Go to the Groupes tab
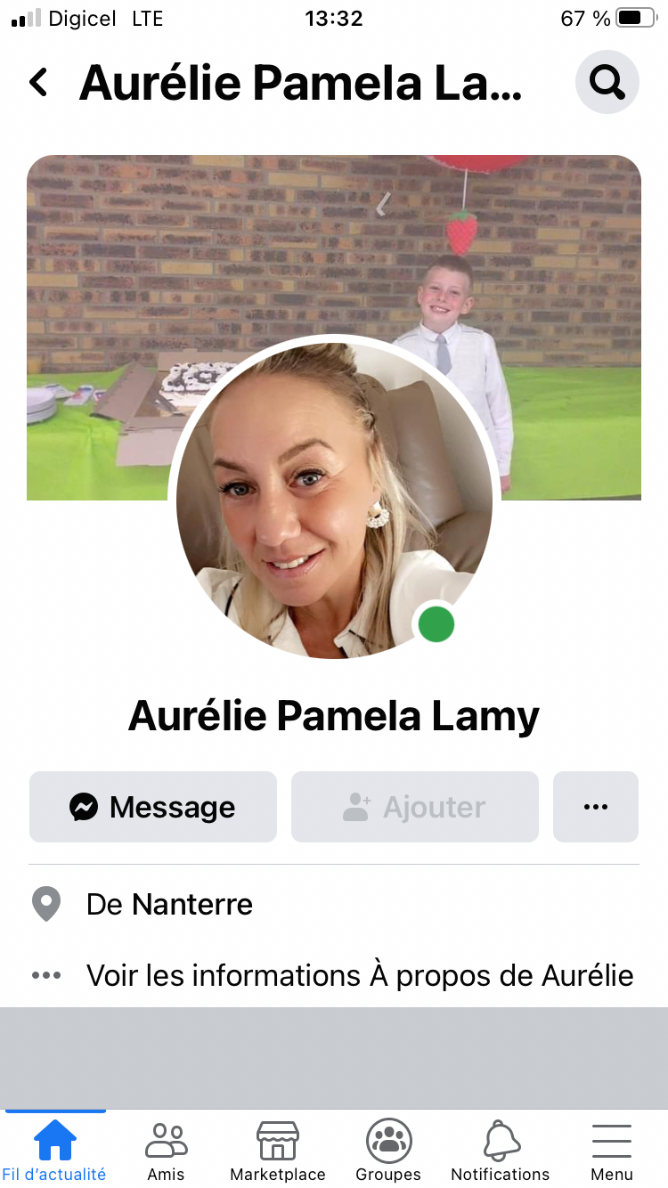 click(x=388, y=1150)
